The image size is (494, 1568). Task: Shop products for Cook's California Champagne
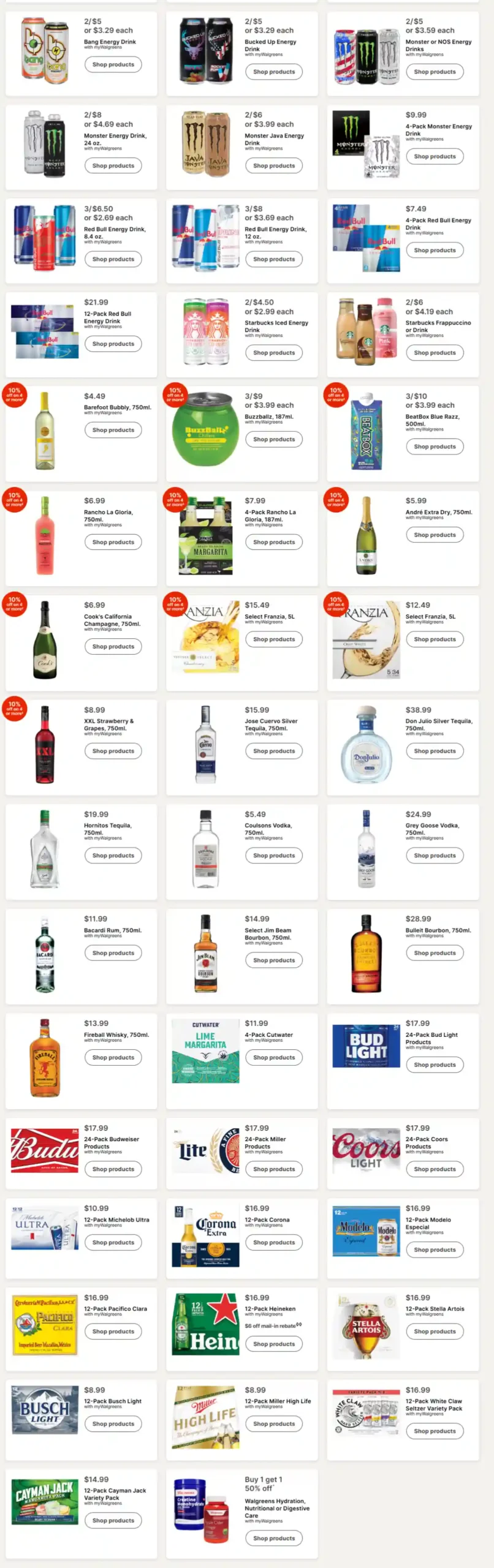click(113, 646)
